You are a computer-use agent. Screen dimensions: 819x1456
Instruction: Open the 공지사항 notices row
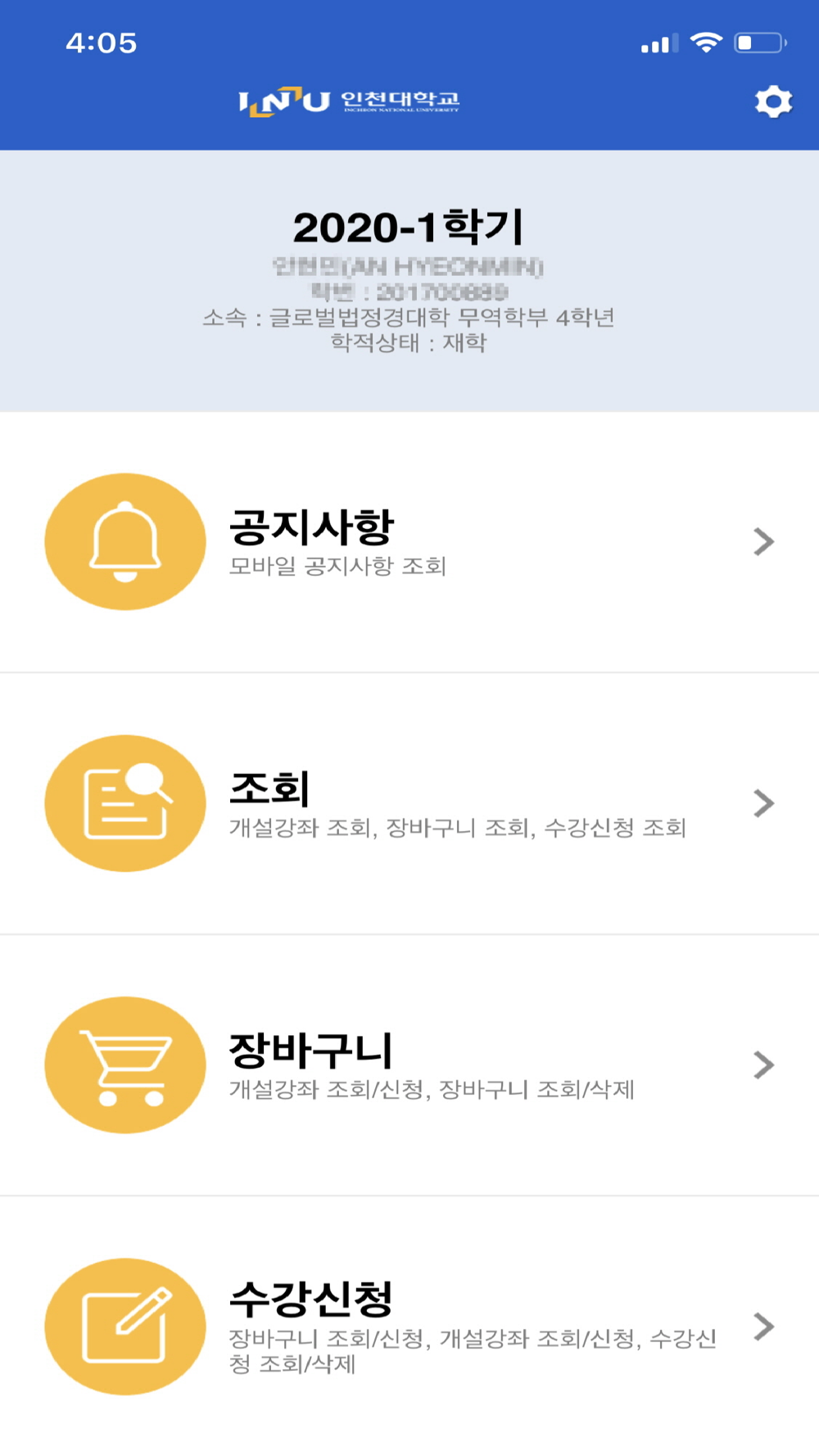point(409,542)
